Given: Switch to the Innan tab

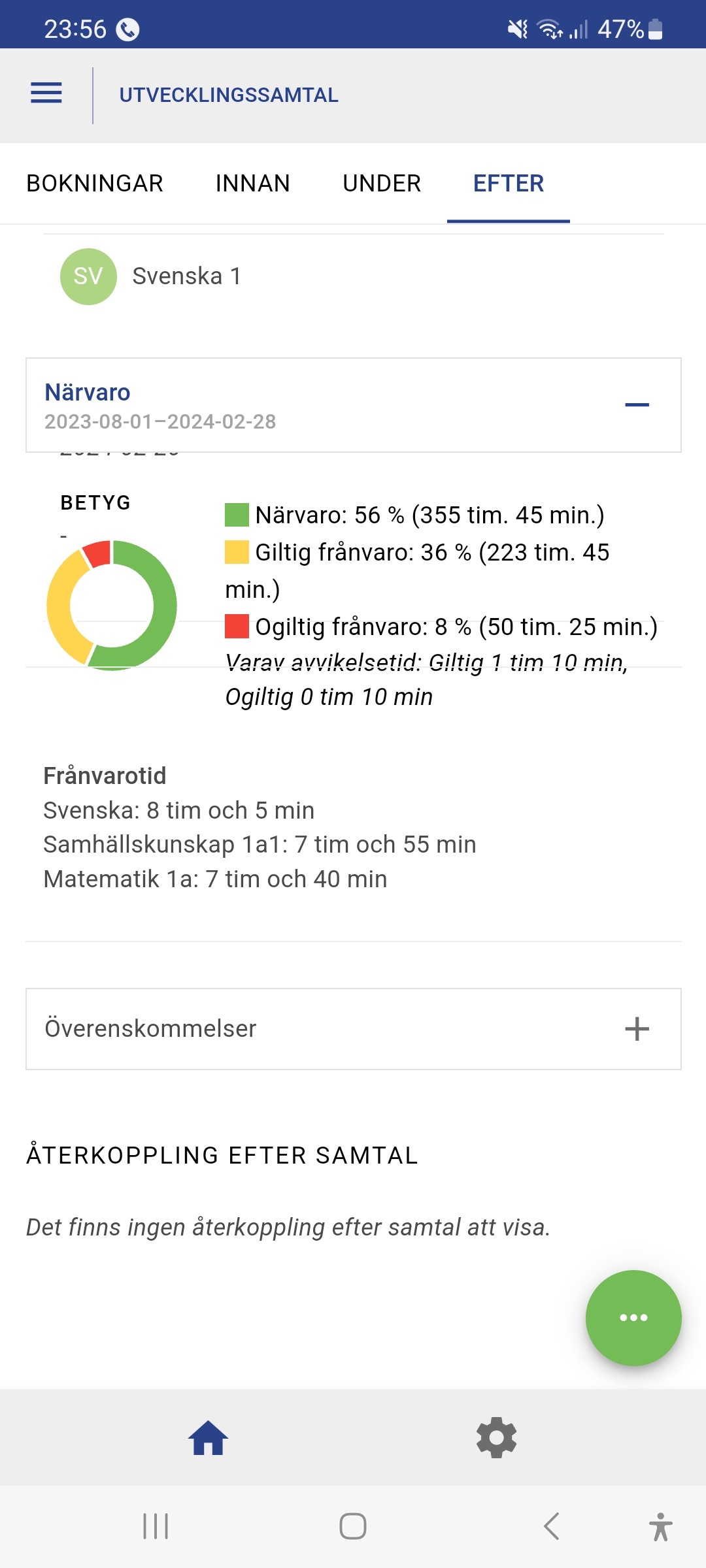Looking at the screenshot, I should [253, 184].
